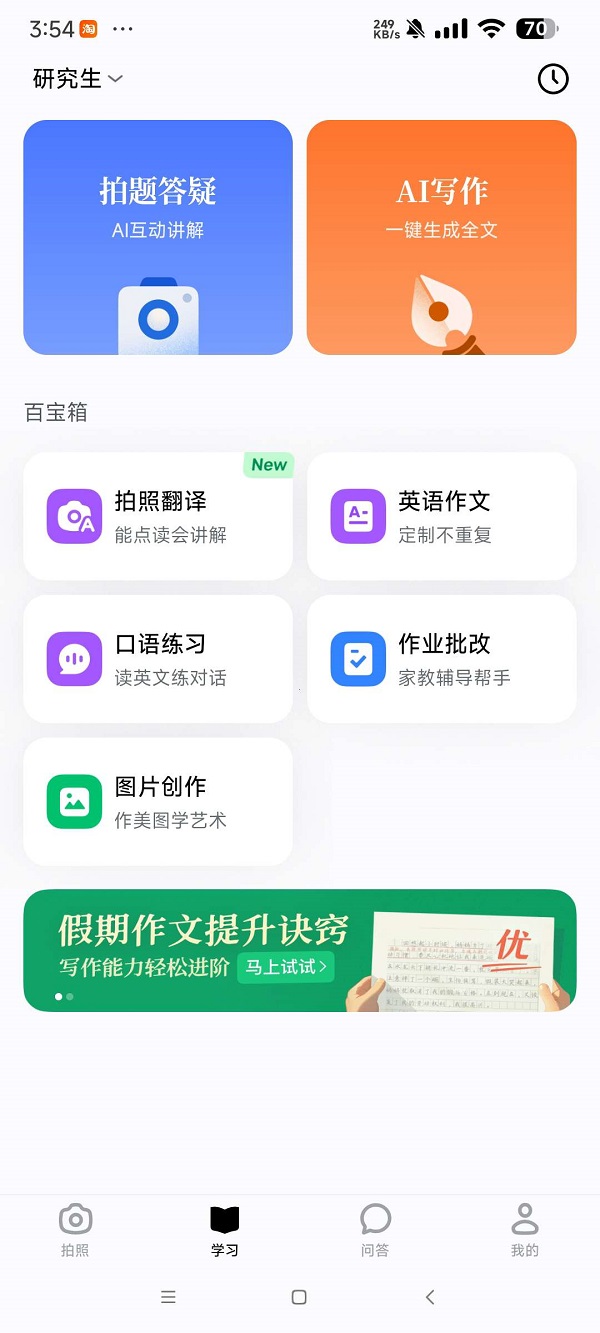The height and width of the screenshot is (1333, 600).
Task: Tap the system back button
Action: pyautogui.click(x=430, y=1297)
